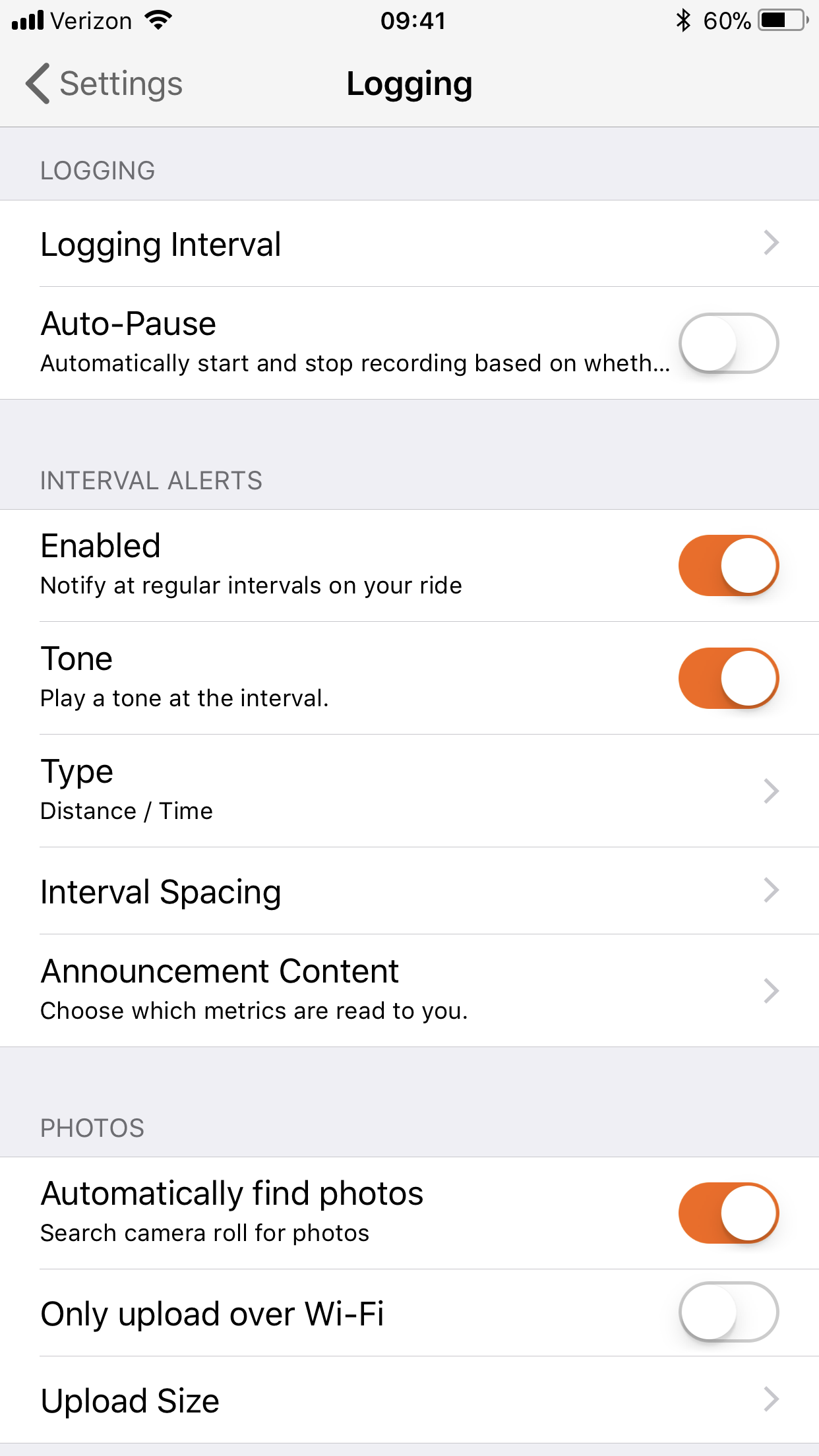
Task: Disable interval alerts with Enabled switch
Action: tap(729, 565)
